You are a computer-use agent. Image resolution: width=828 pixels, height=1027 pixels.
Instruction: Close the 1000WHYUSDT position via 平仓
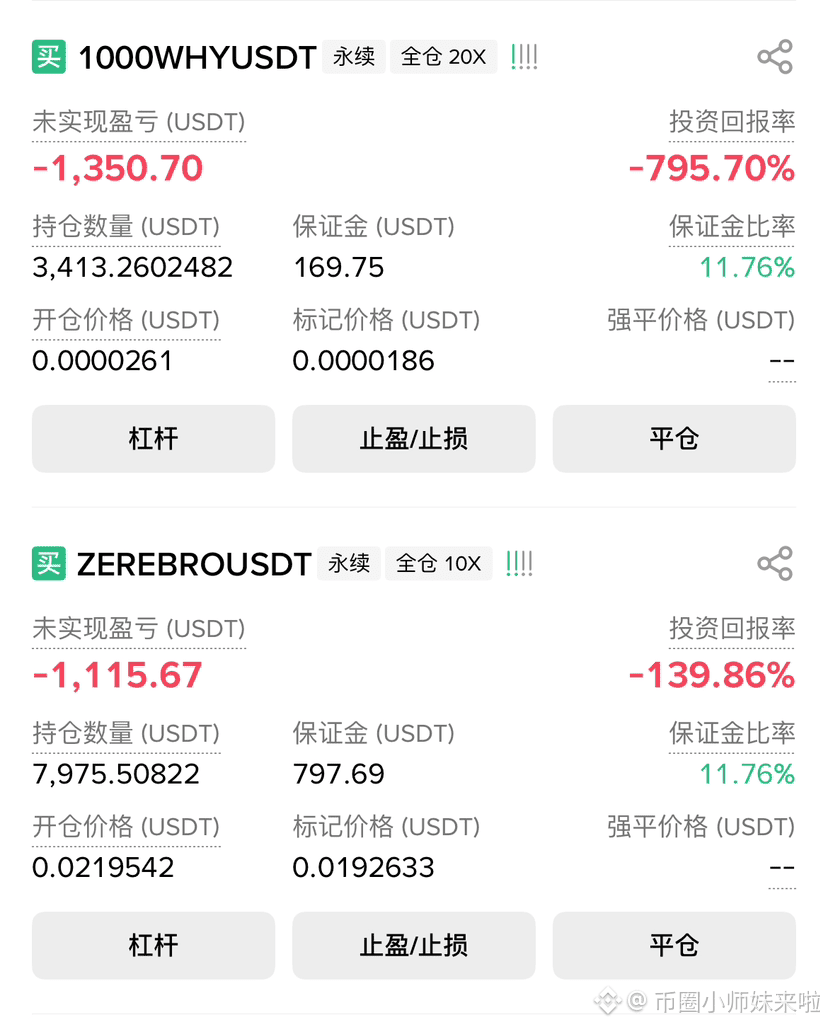click(x=673, y=439)
